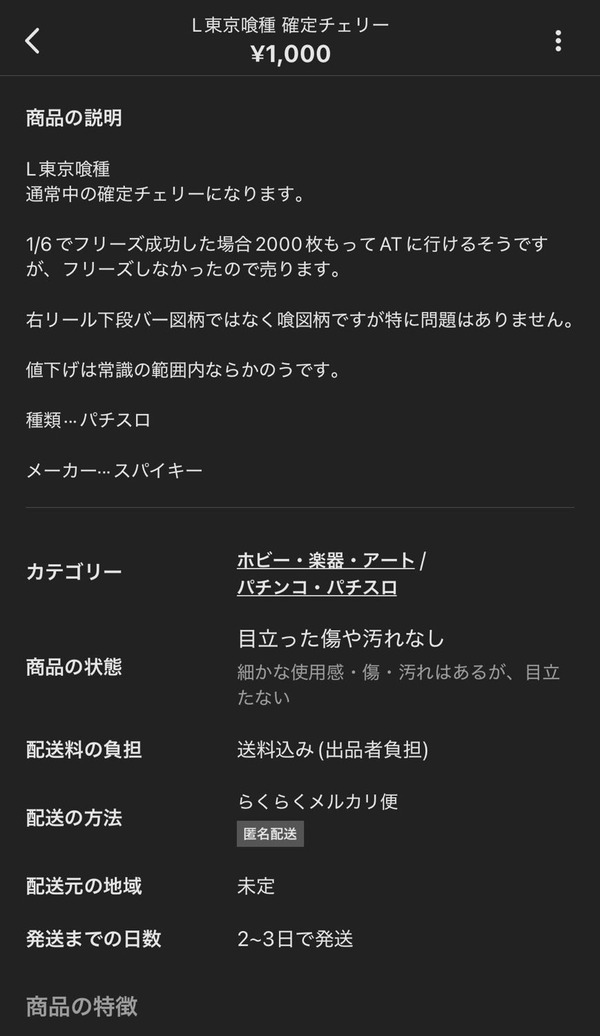Open the ホビー・楽器・アート category link
Screen dimensions: 600x1036
326,561
